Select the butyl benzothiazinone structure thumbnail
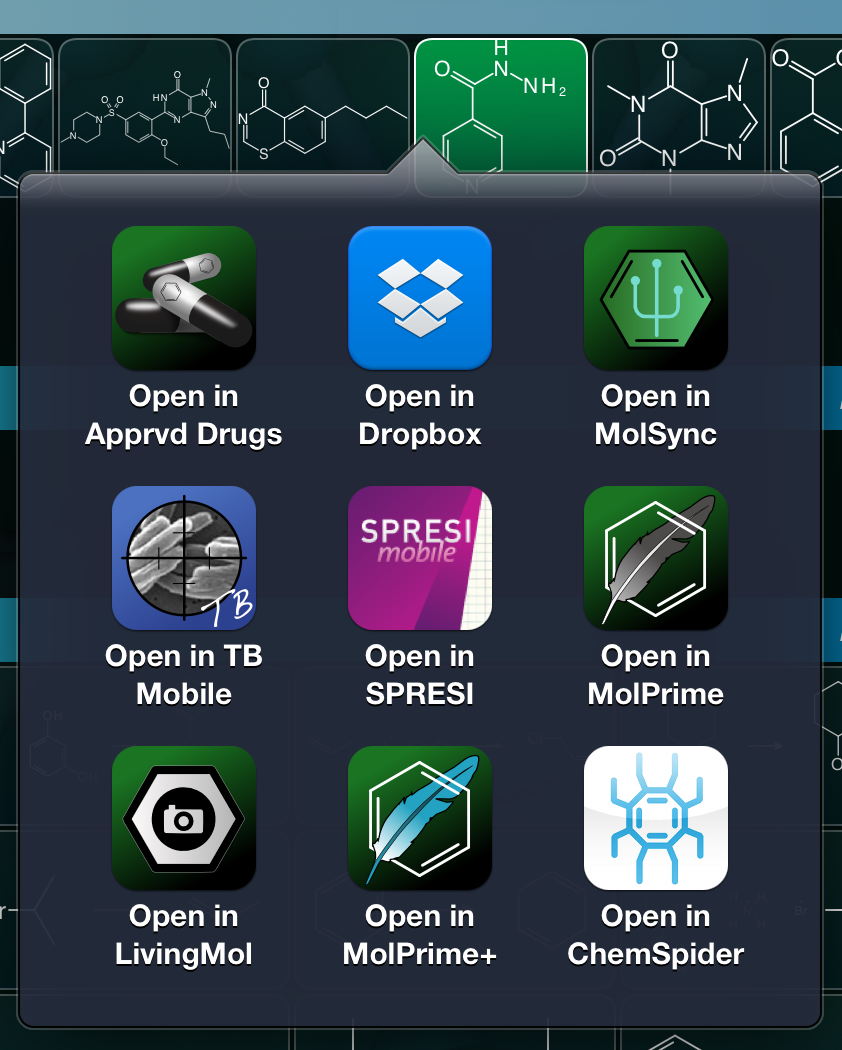Screen dimensions: 842x1050 click(x=322, y=105)
